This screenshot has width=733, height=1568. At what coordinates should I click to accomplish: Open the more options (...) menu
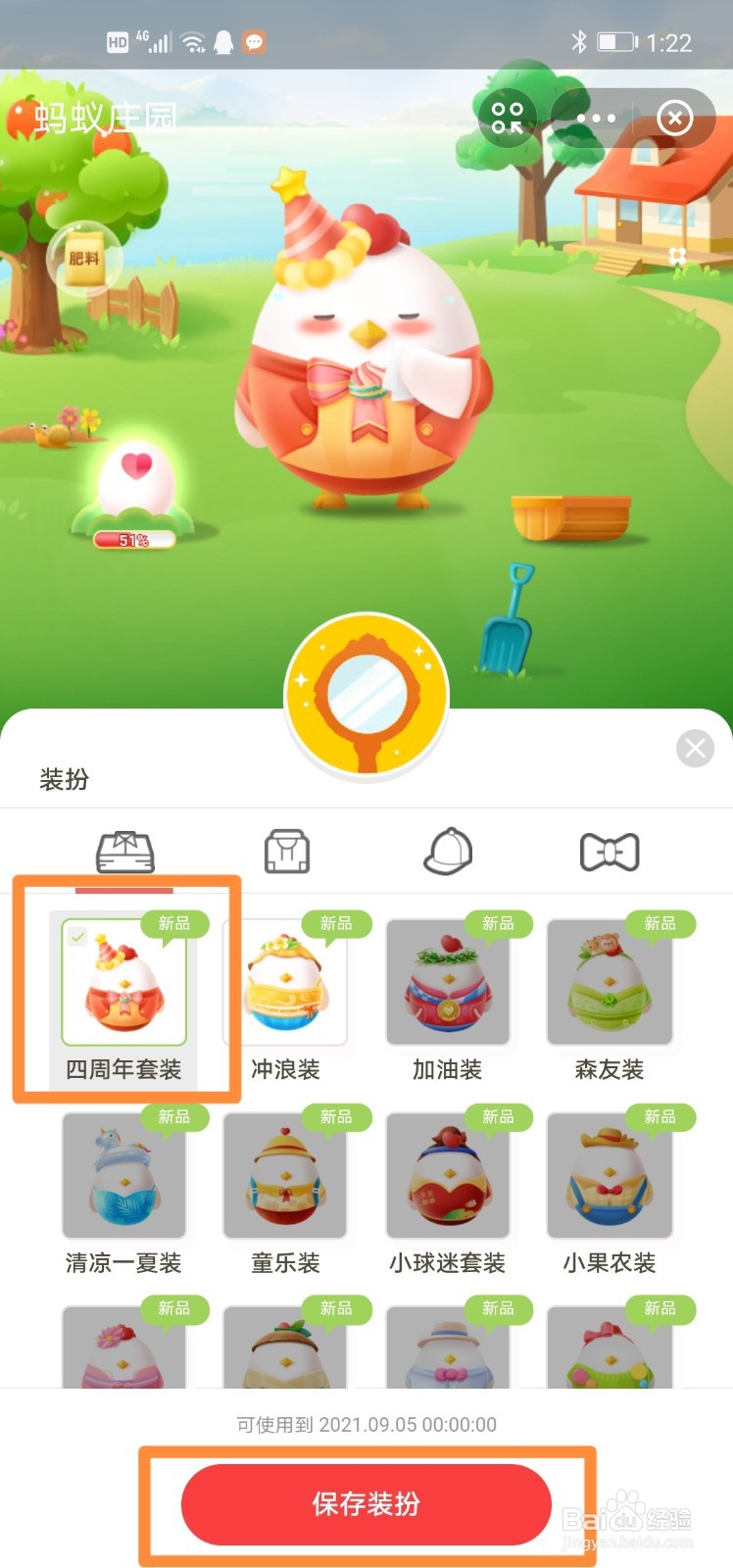point(596,118)
